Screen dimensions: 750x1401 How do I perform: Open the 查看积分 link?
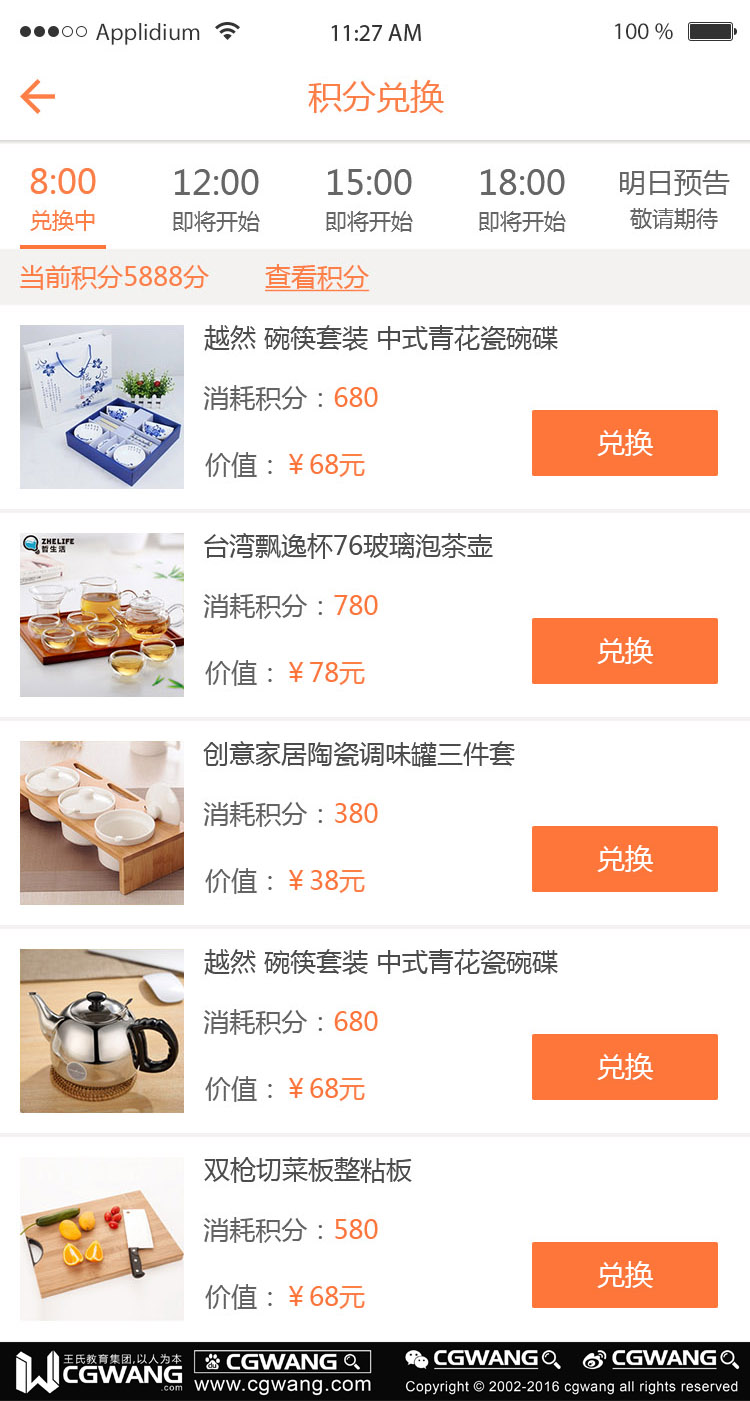click(316, 277)
